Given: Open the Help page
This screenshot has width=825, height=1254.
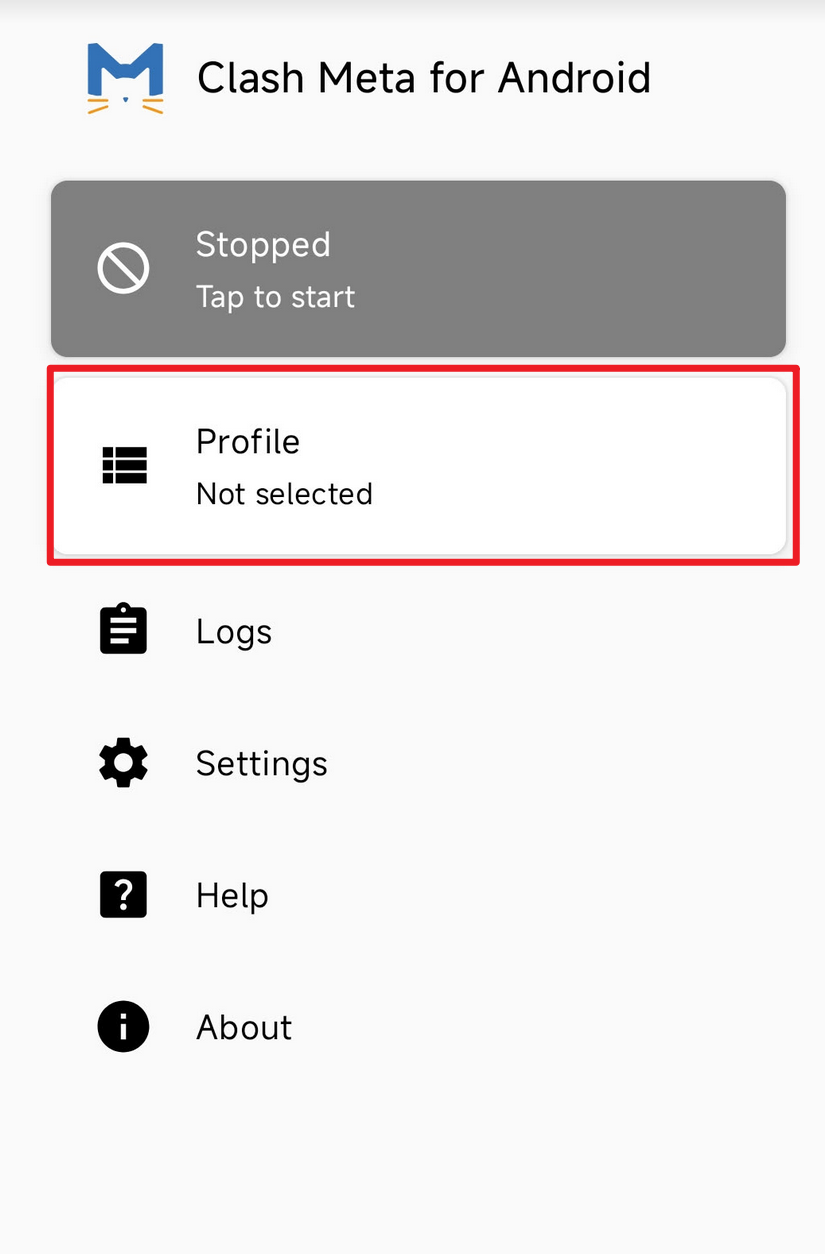Looking at the screenshot, I should 232,895.
